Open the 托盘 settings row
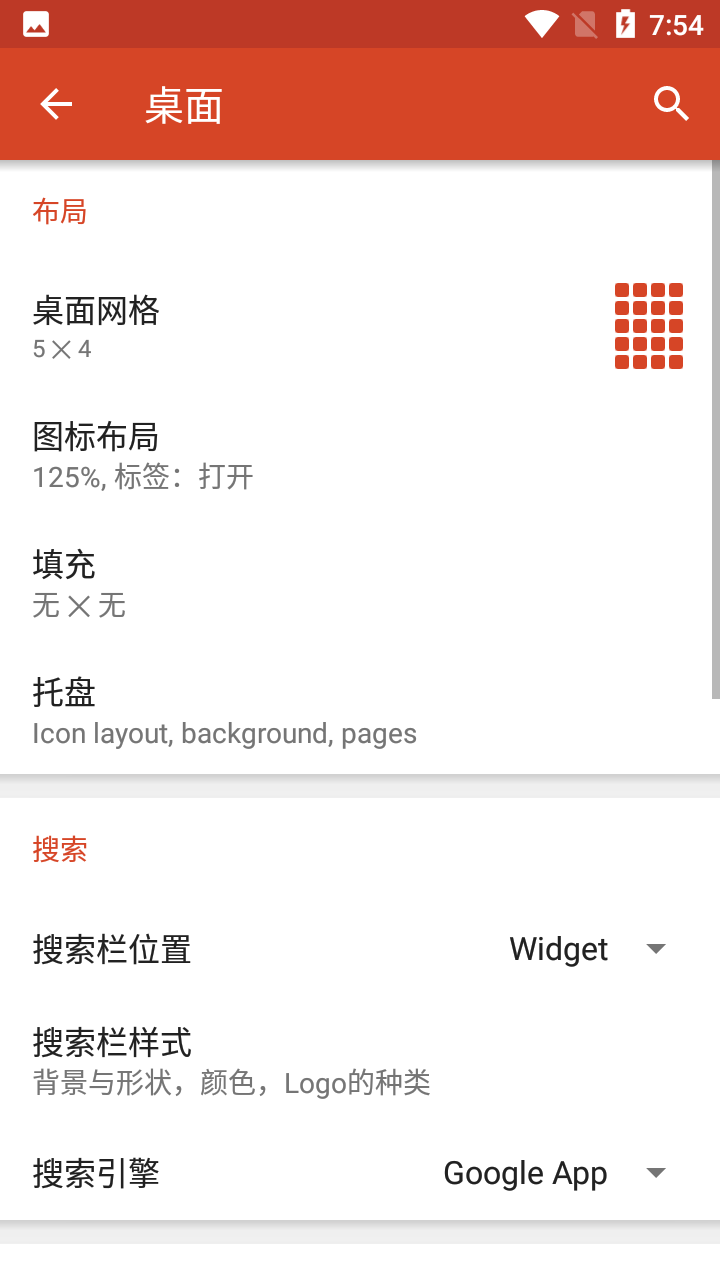The height and width of the screenshot is (1280, 720). 360,710
